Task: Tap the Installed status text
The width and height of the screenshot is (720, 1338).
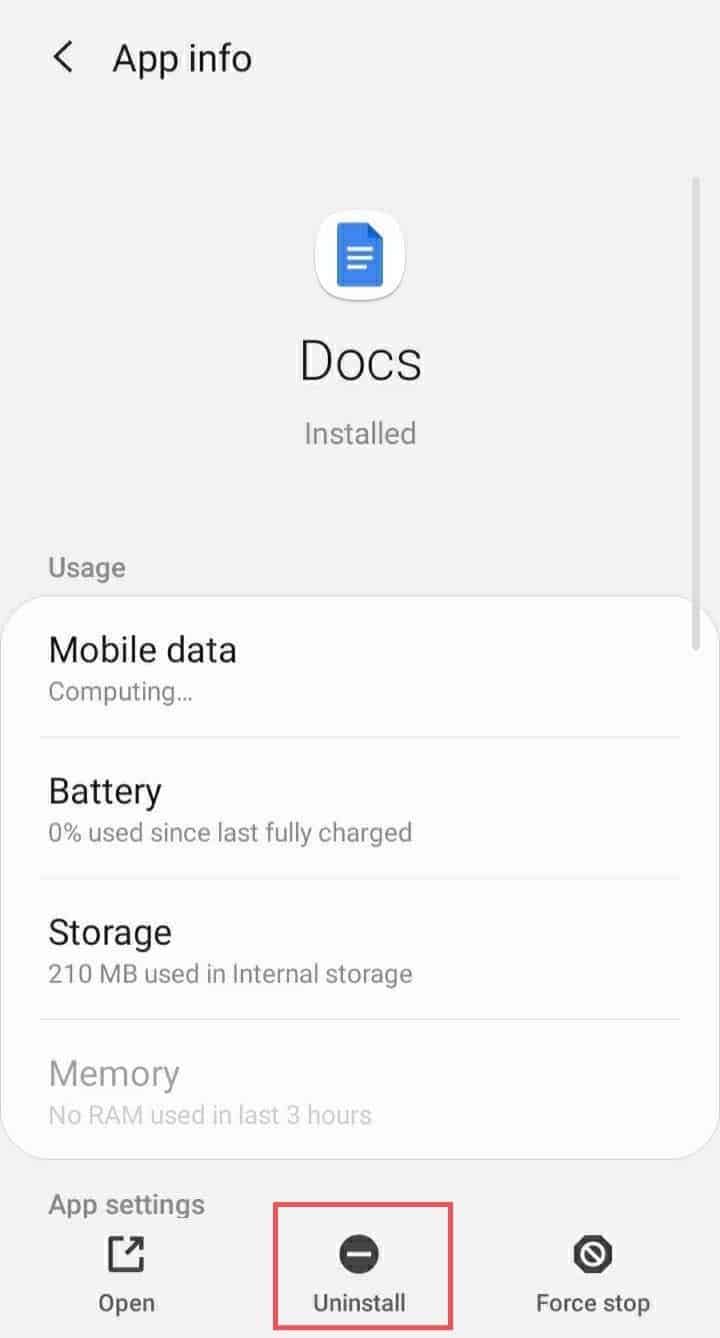Action: [360, 433]
